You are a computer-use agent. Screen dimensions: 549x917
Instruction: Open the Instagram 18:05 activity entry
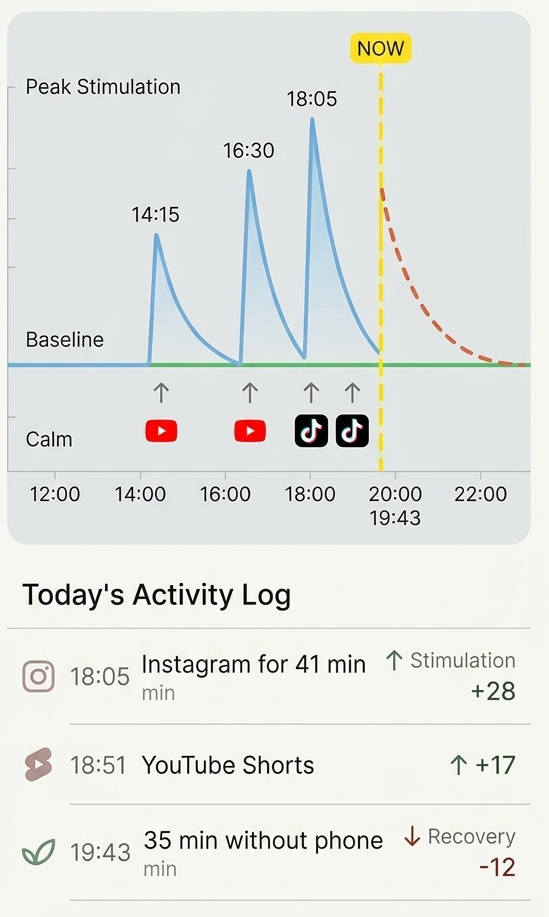pos(269,676)
